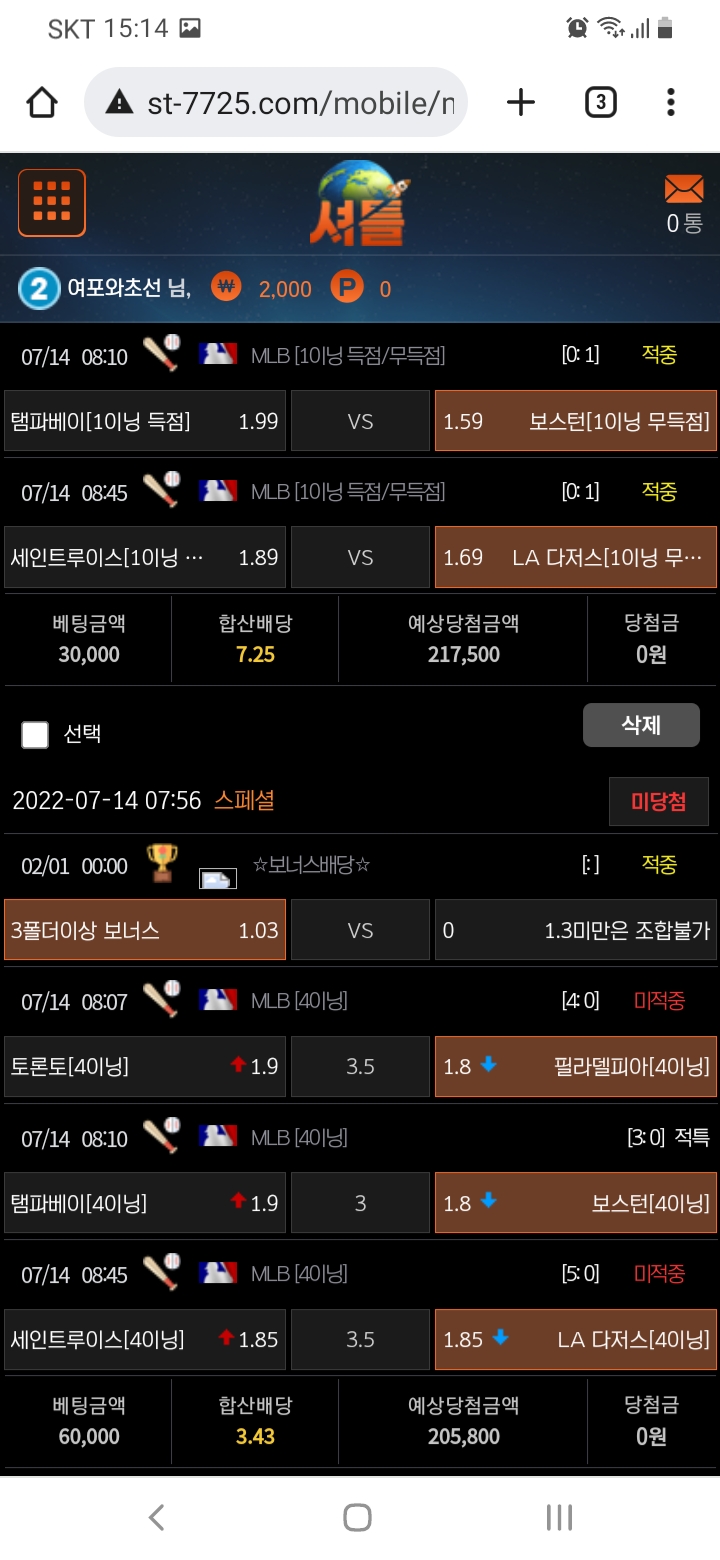Open the messages envelope icon

pos(684,189)
